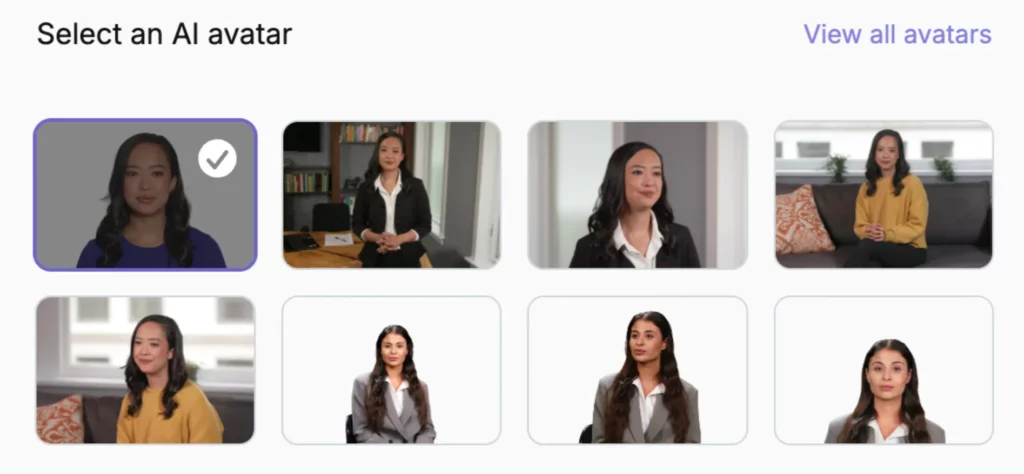Select the yellow sweater avatar by the window
The image size is (1024, 474).
(x=145, y=370)
